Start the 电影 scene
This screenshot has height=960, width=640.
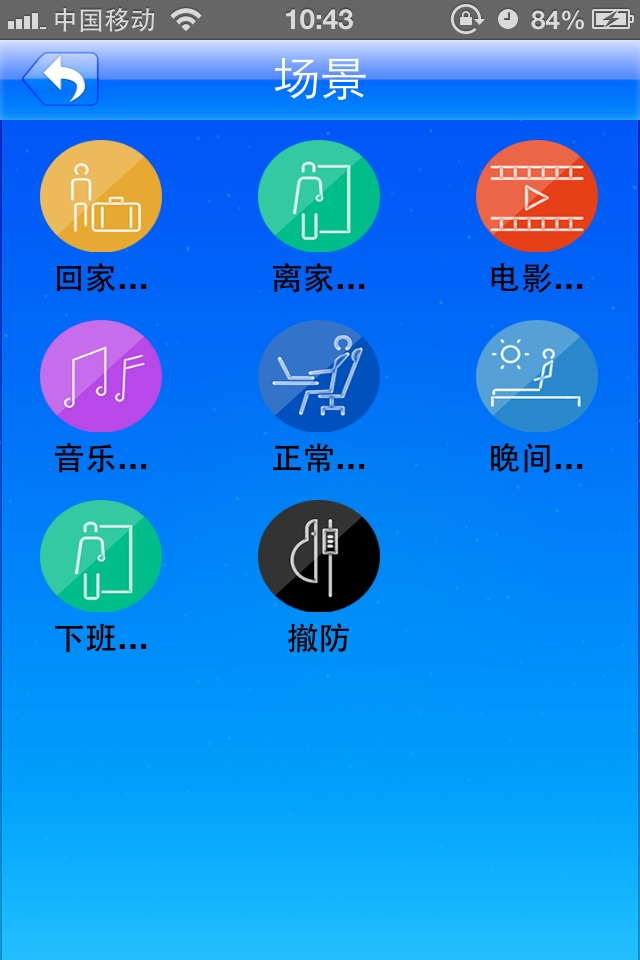coord(537,197)
